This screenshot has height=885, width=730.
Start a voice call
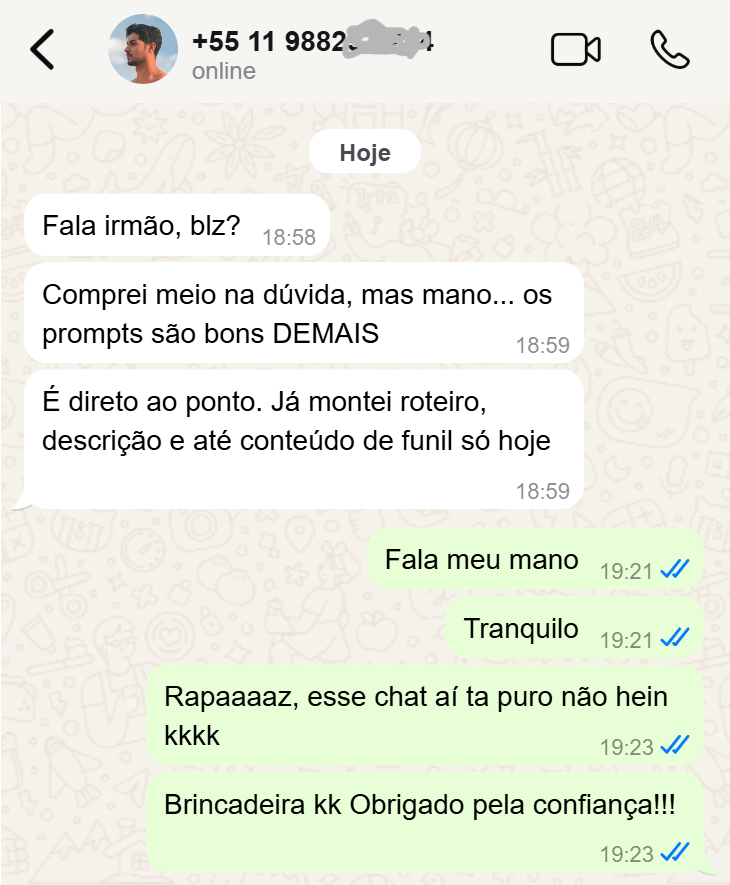[672, 49]
